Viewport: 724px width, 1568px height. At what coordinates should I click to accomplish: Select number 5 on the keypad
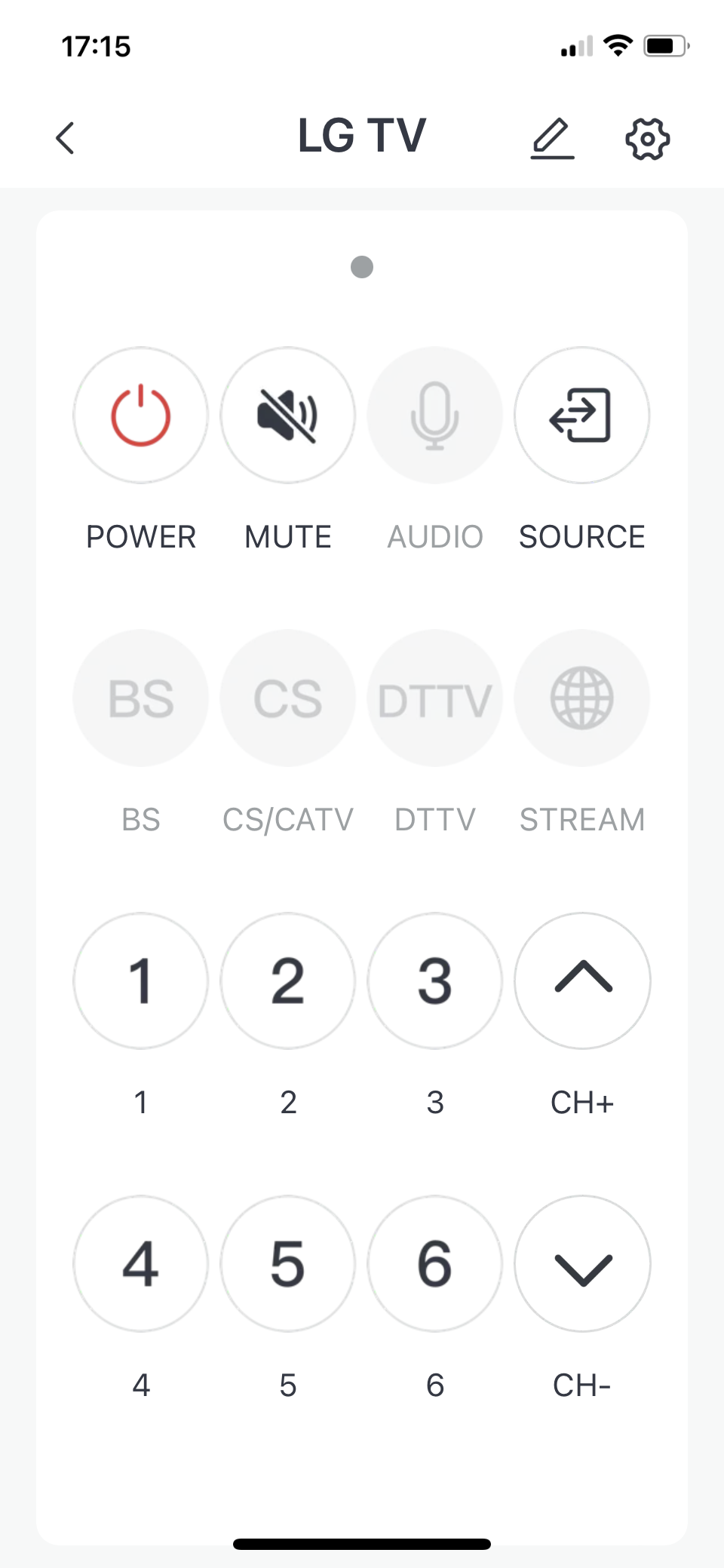[288, 1263]
